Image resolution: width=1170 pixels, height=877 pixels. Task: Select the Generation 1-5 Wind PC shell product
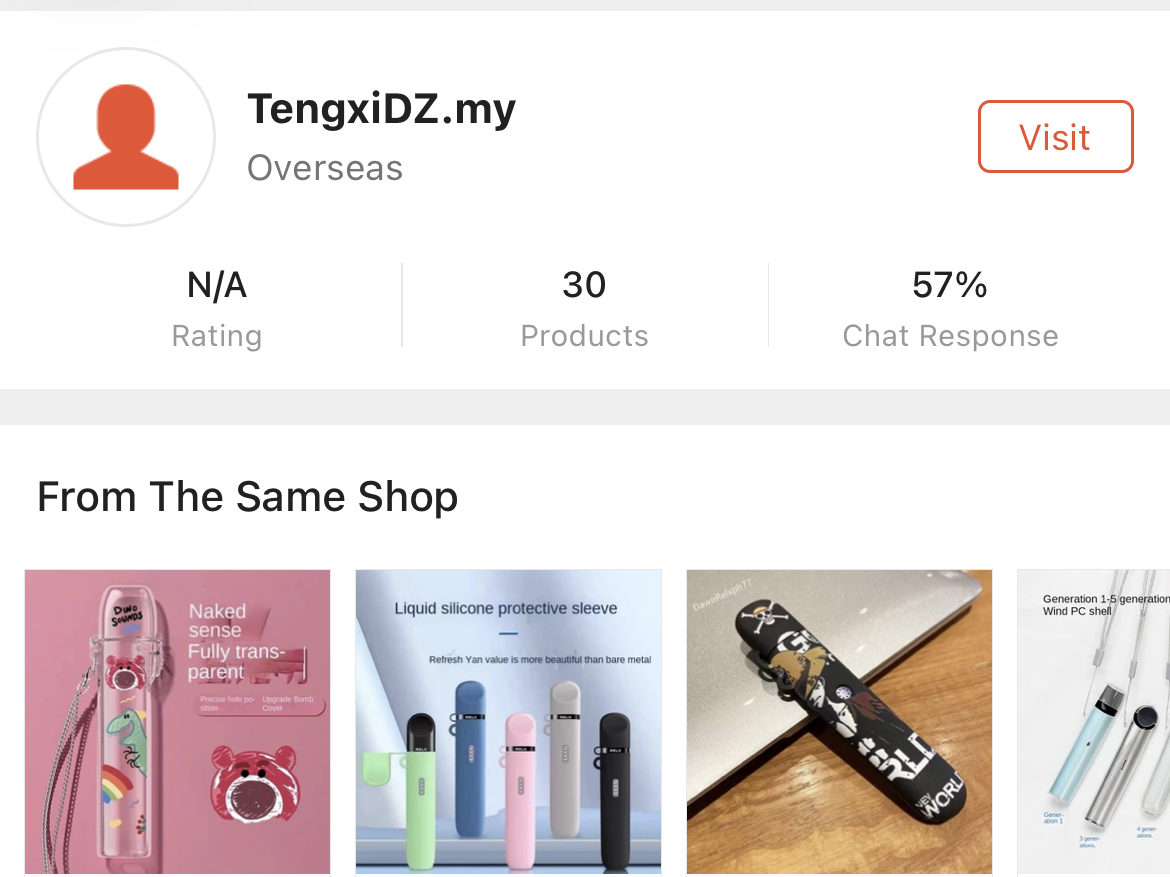coord(1094,722)
